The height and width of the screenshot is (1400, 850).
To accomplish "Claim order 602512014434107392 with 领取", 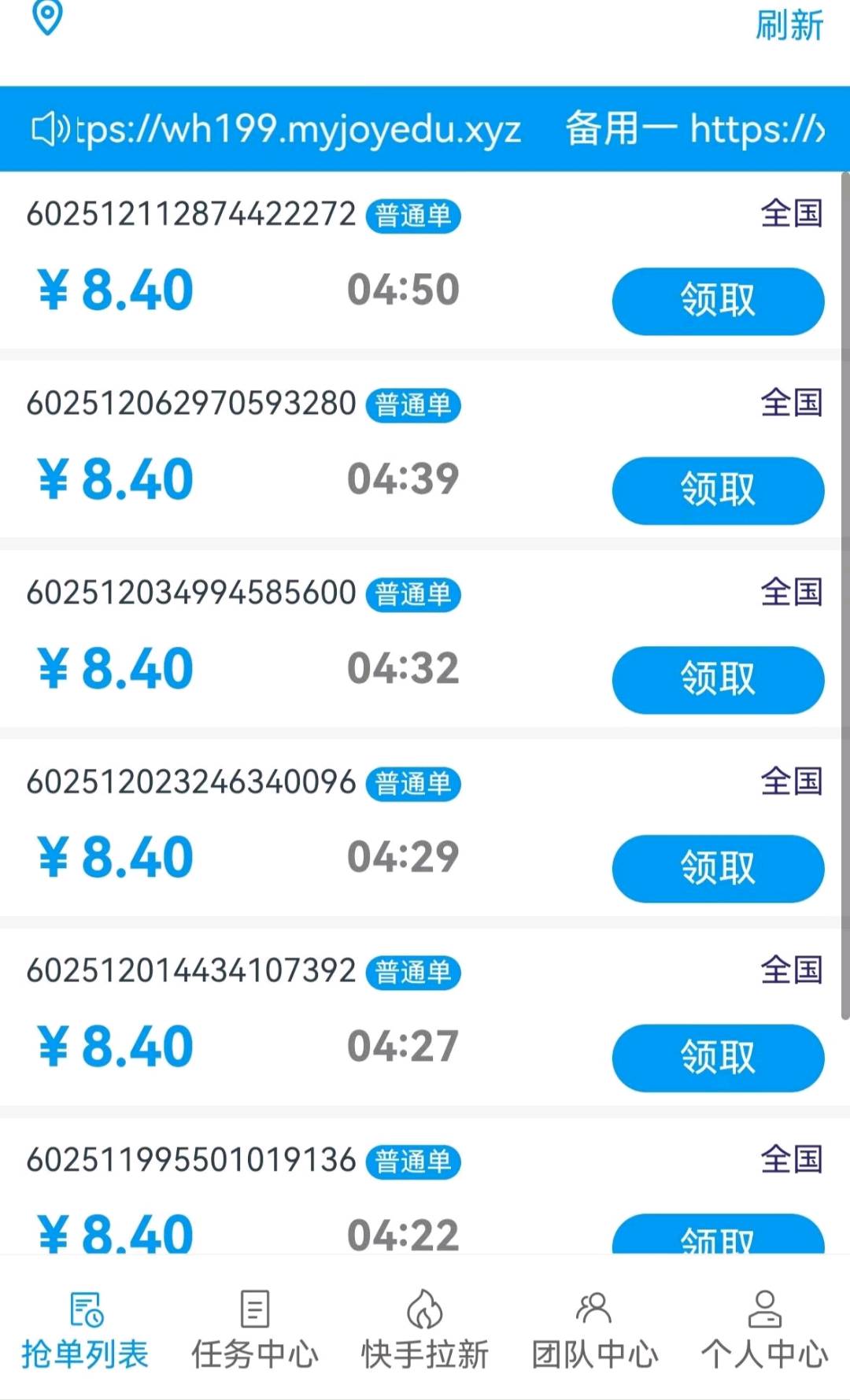I will (x=718, y=1057).
